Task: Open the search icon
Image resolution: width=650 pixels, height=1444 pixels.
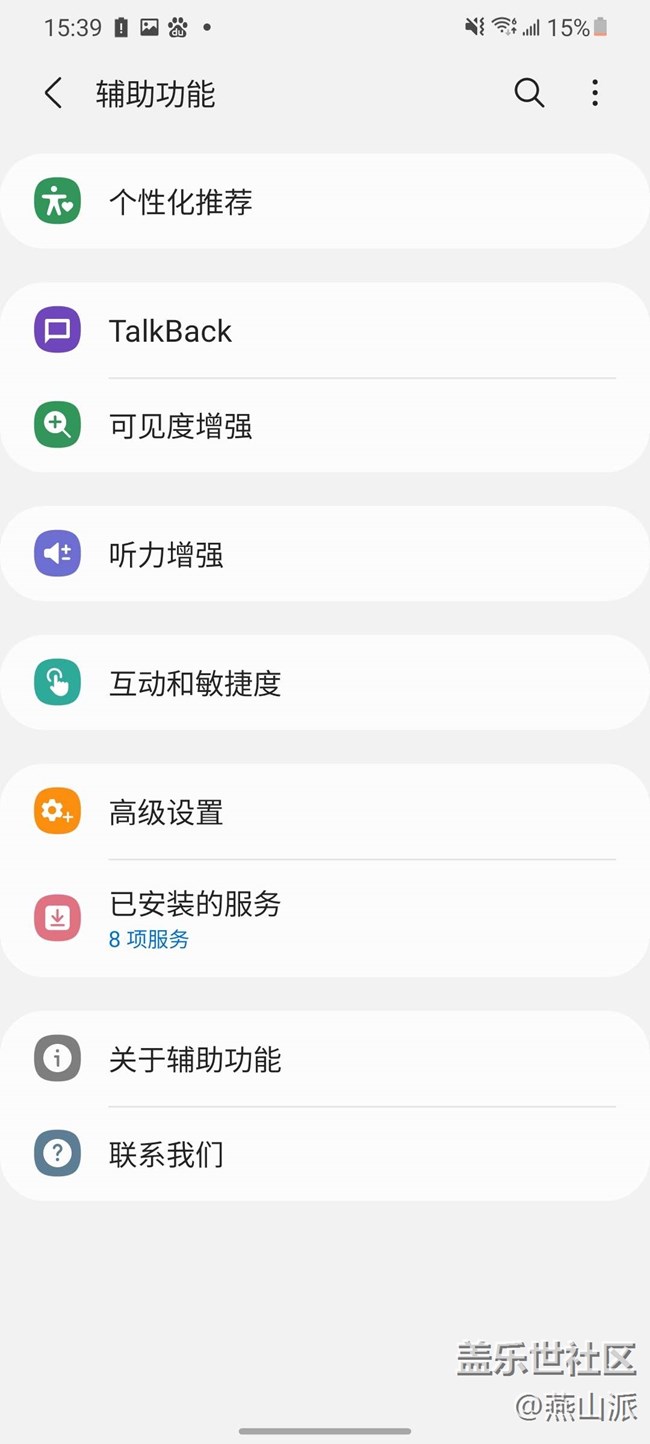Action: click(x=529, y=93)
